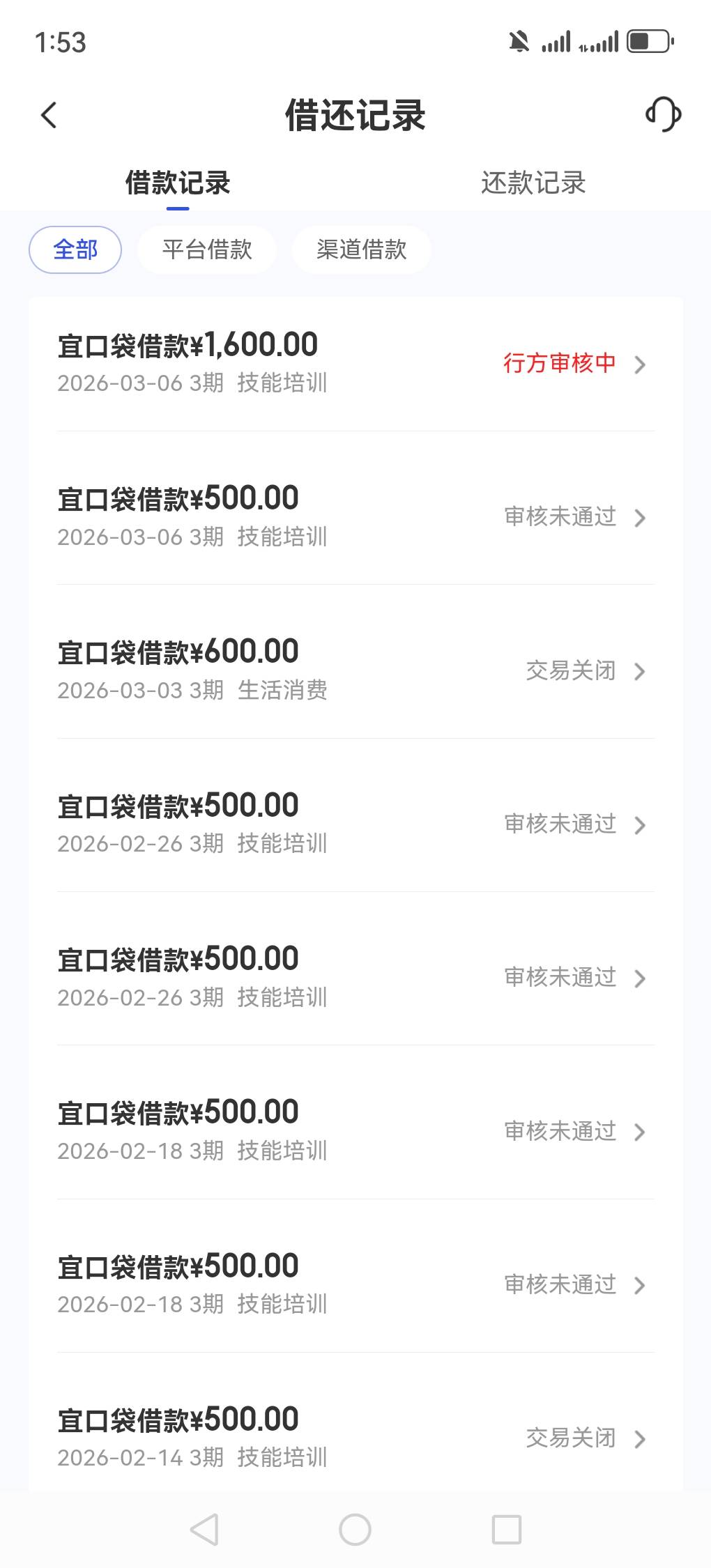
Task: Open the ¥1,600.00 loan under 行方审核中
Action: coord(355,362)
